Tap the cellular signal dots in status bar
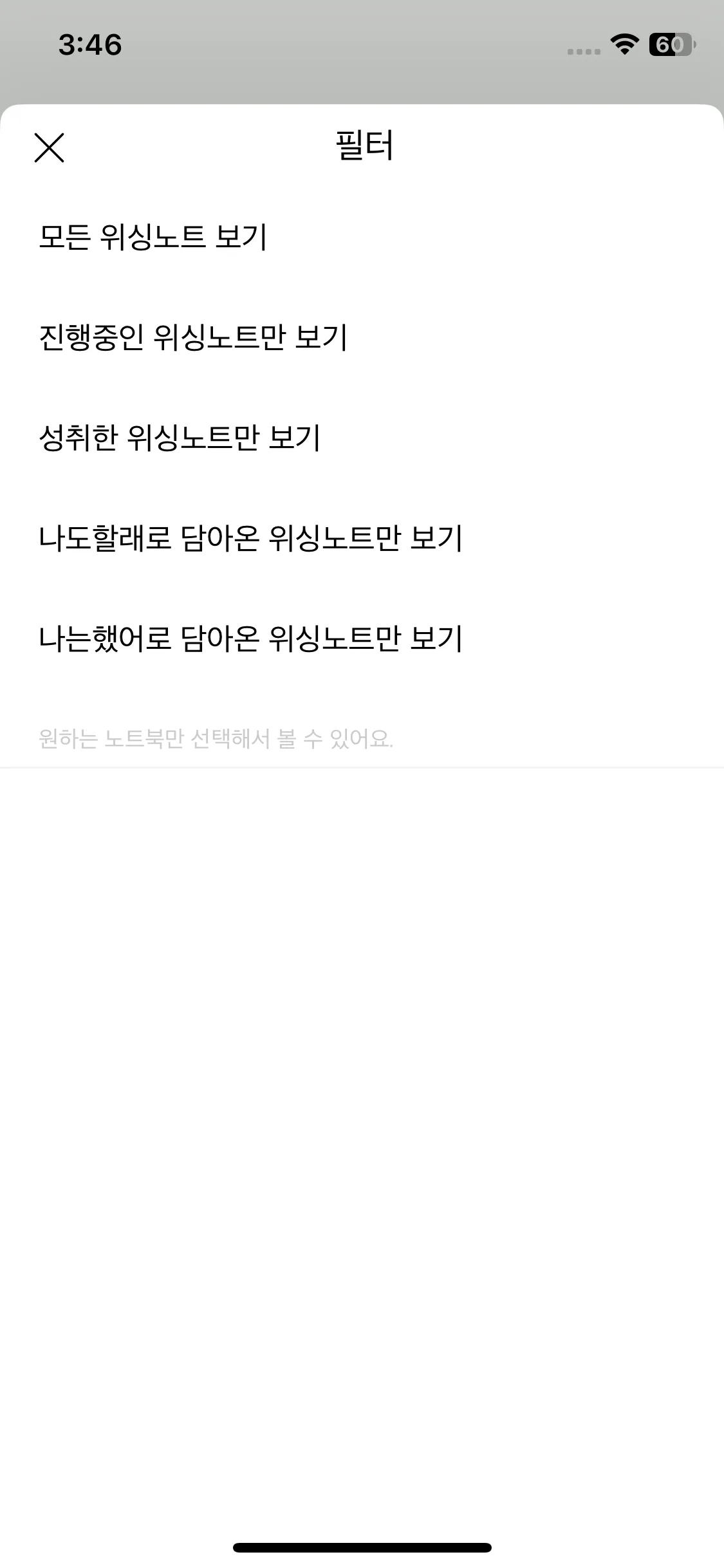The image size is (724, 1568). (582, 48)
